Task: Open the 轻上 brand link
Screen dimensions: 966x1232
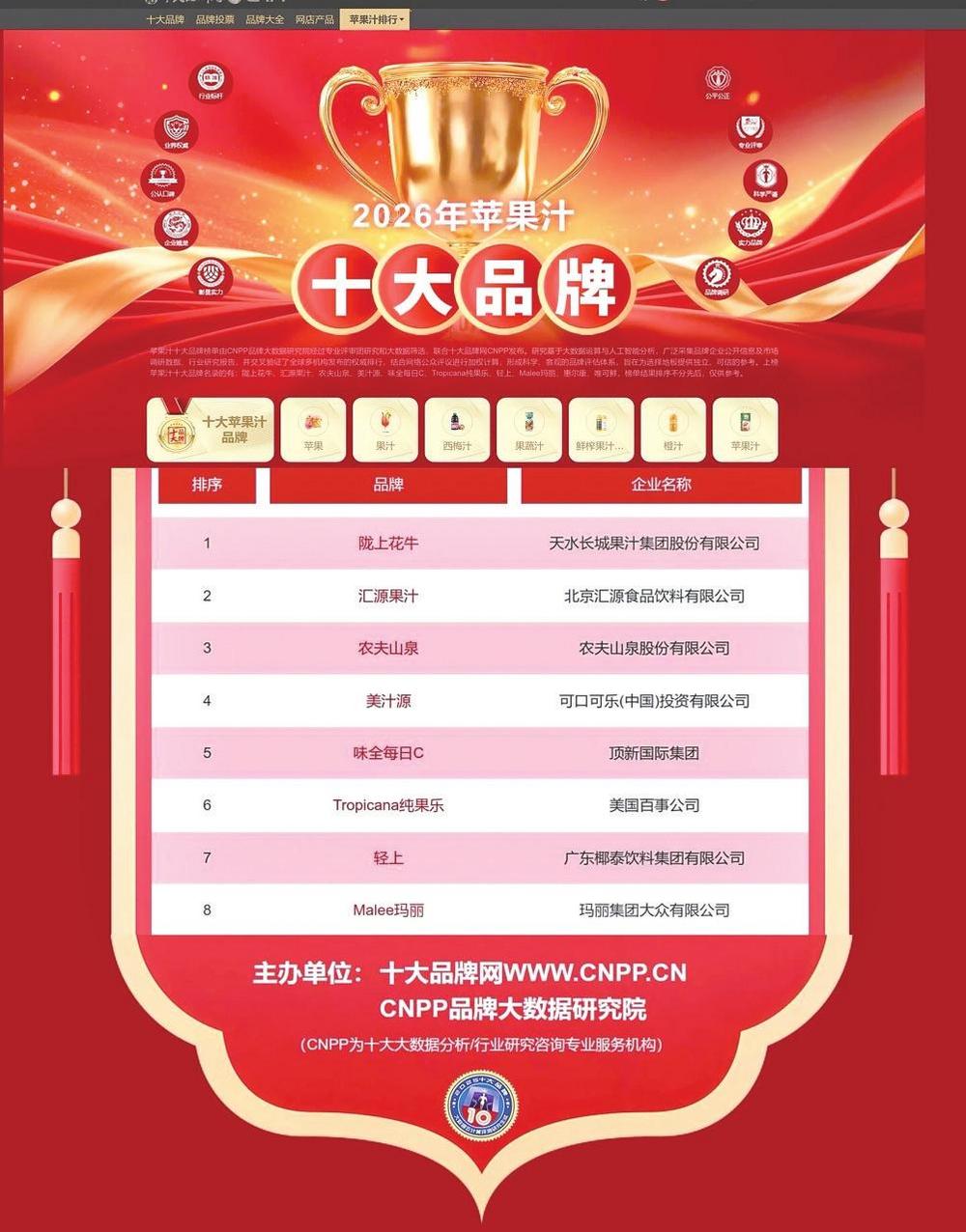Action: point(388,857)
